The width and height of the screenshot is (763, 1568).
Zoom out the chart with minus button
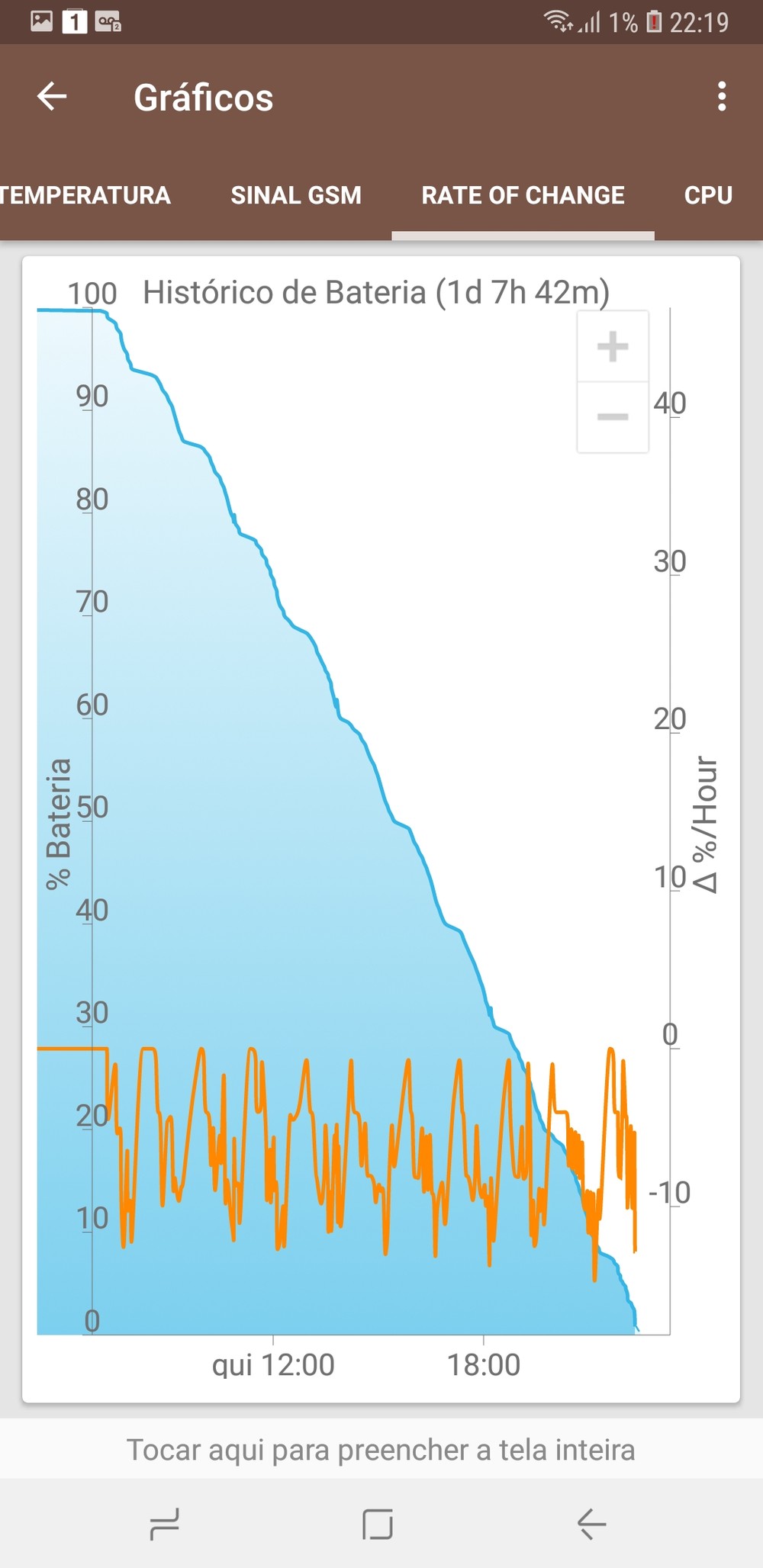pos(613,416)
